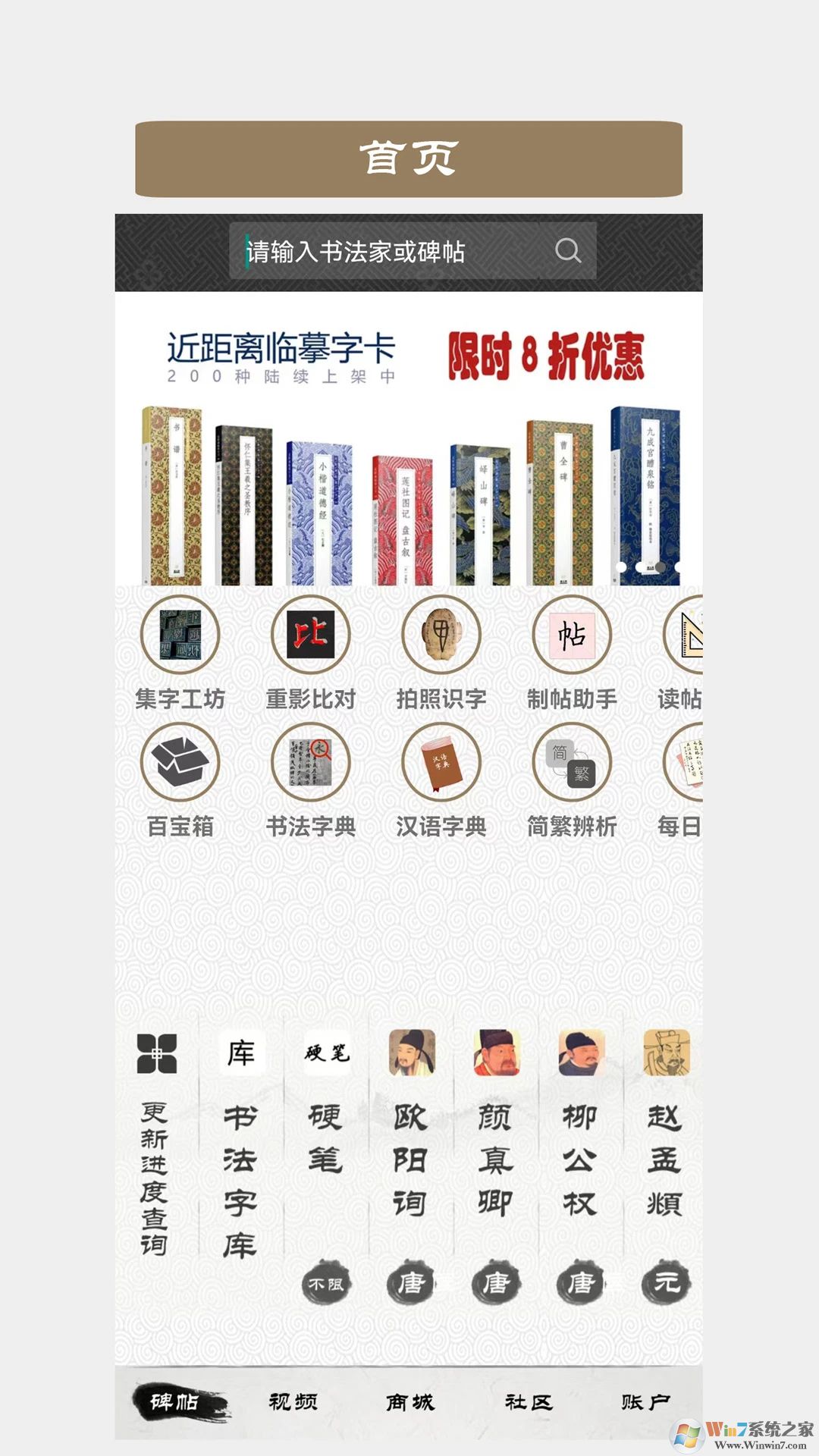Tap the search box for calligraphers or rubbings
Viewport: 819px width, 1456px height.
[x=394, y=251]
